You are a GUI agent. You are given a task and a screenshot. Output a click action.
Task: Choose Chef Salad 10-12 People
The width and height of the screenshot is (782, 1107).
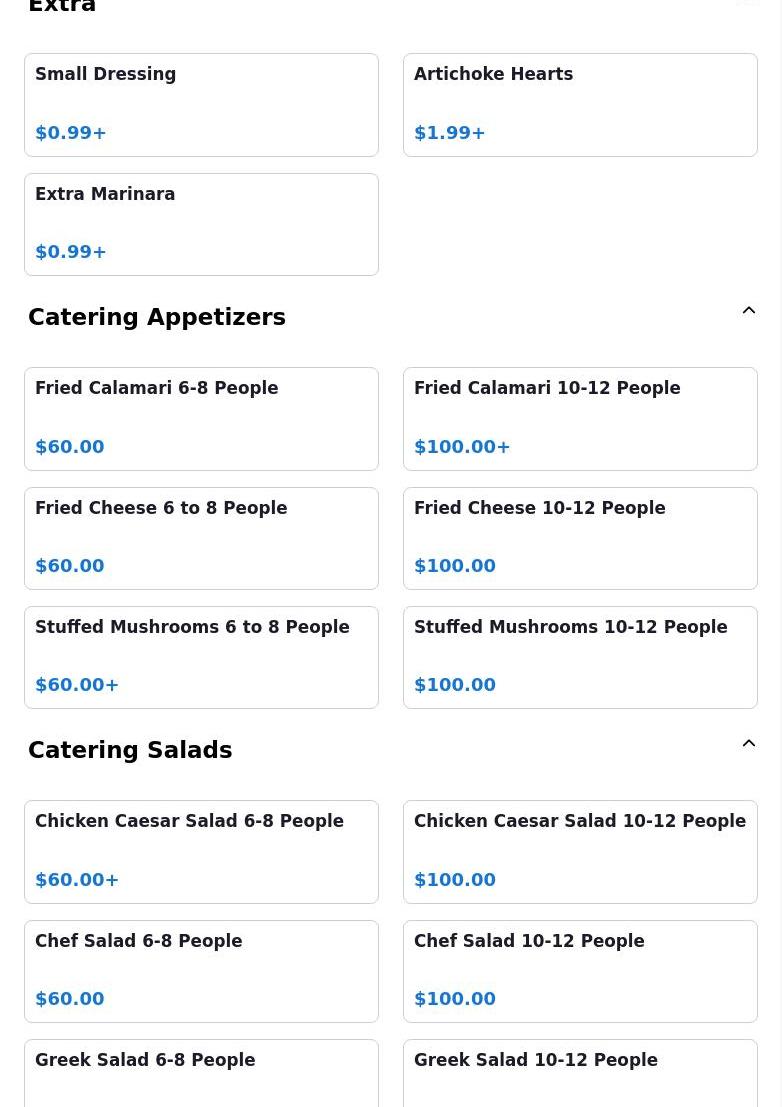coord(580,971)
